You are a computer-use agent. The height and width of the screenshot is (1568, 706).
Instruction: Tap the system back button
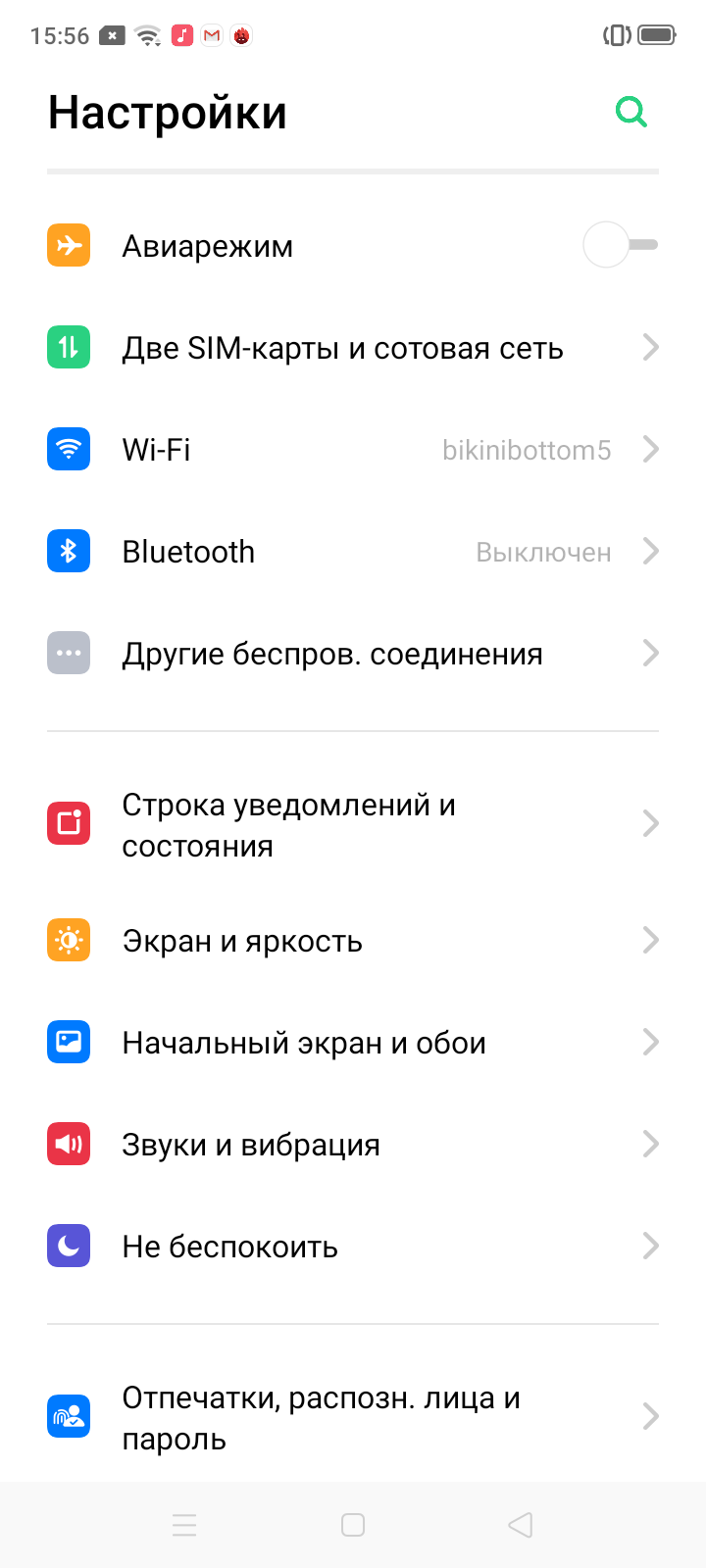click(521, 1525)
